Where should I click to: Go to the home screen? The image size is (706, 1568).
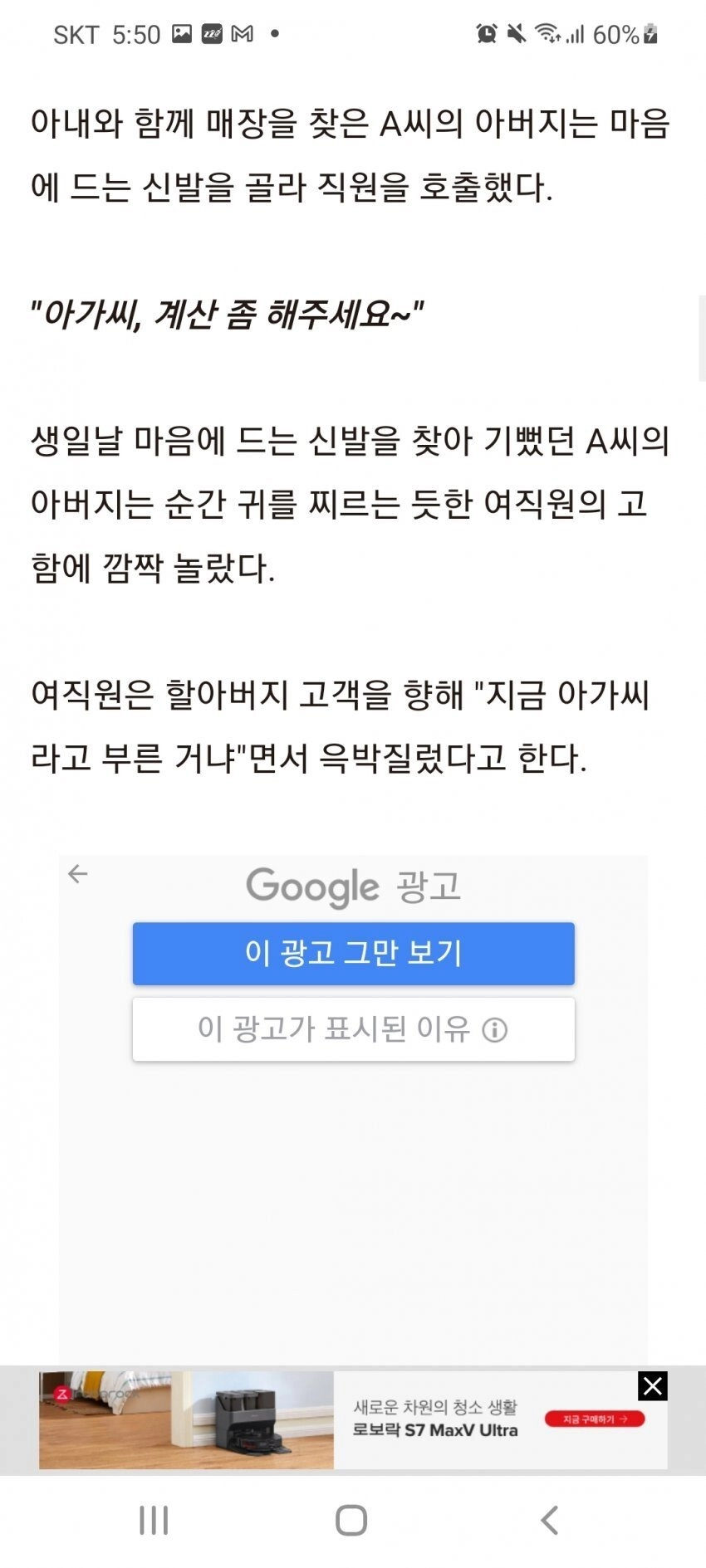(351, 1521)
